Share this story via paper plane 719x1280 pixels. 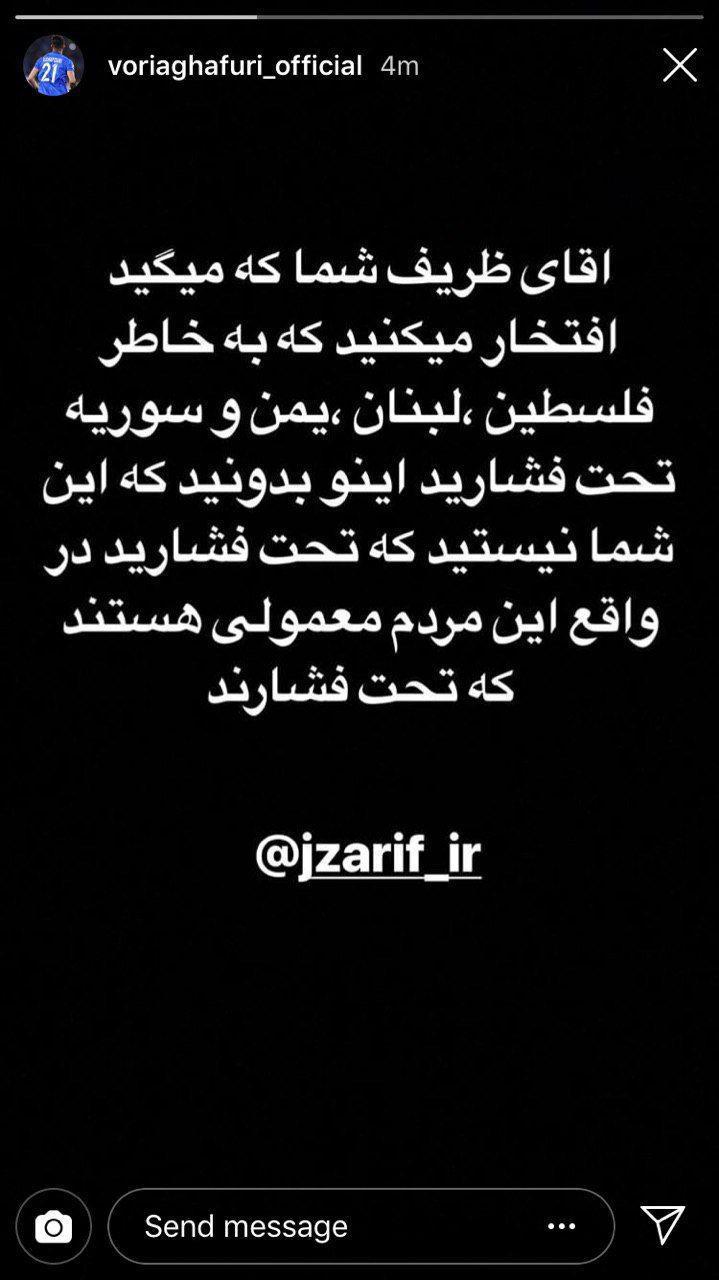click(662, 1226)
